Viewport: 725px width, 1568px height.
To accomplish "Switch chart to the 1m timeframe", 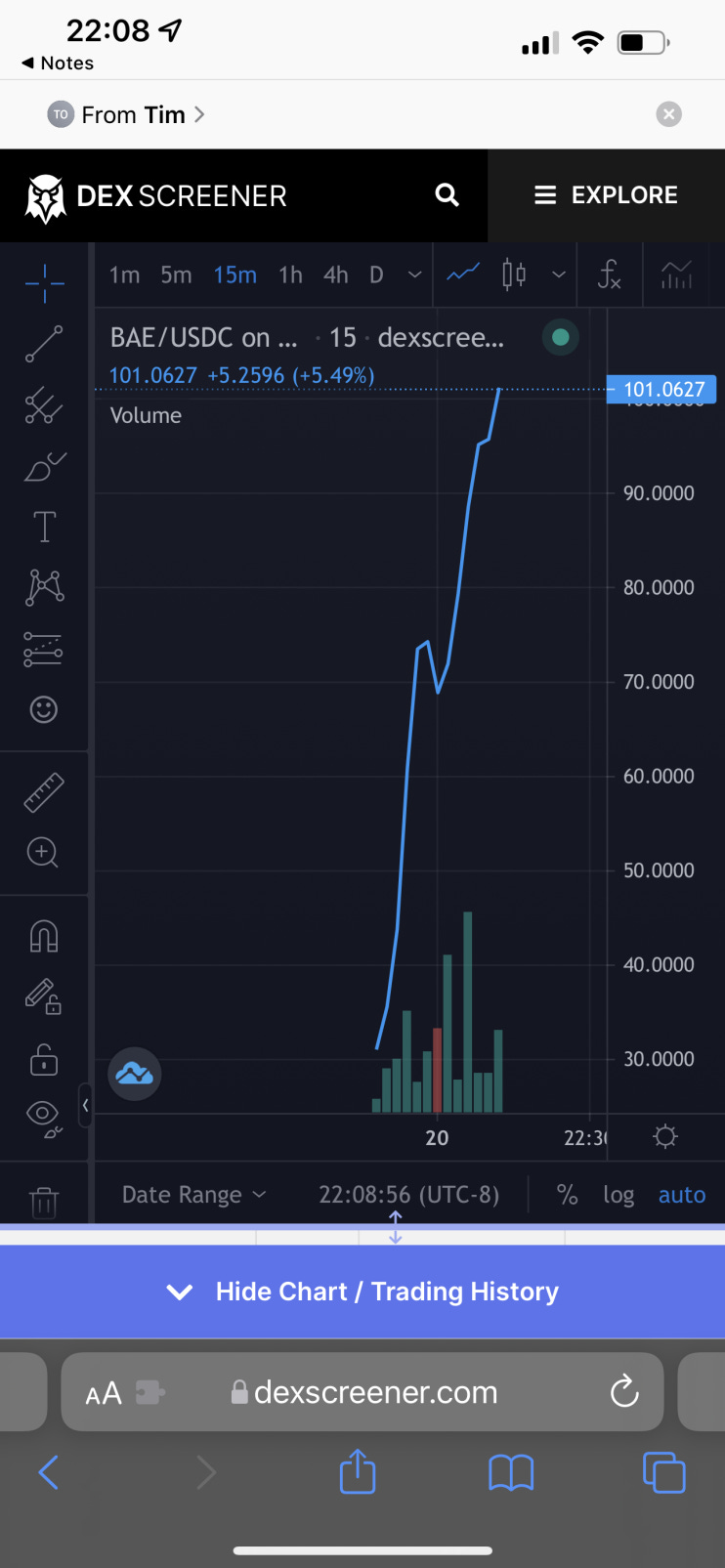I will [124, 275].
